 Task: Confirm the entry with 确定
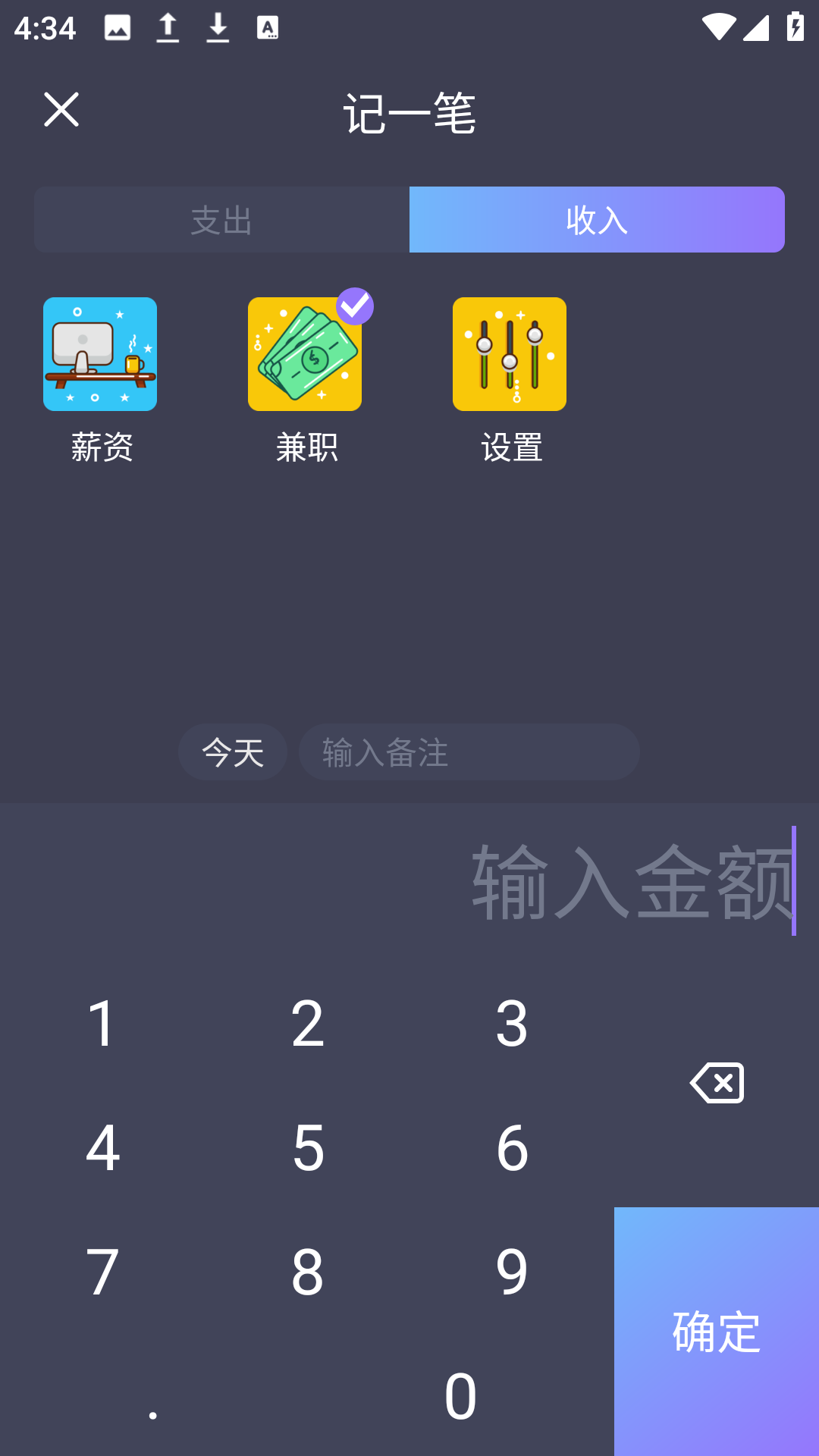click(x=717, y=1332)
